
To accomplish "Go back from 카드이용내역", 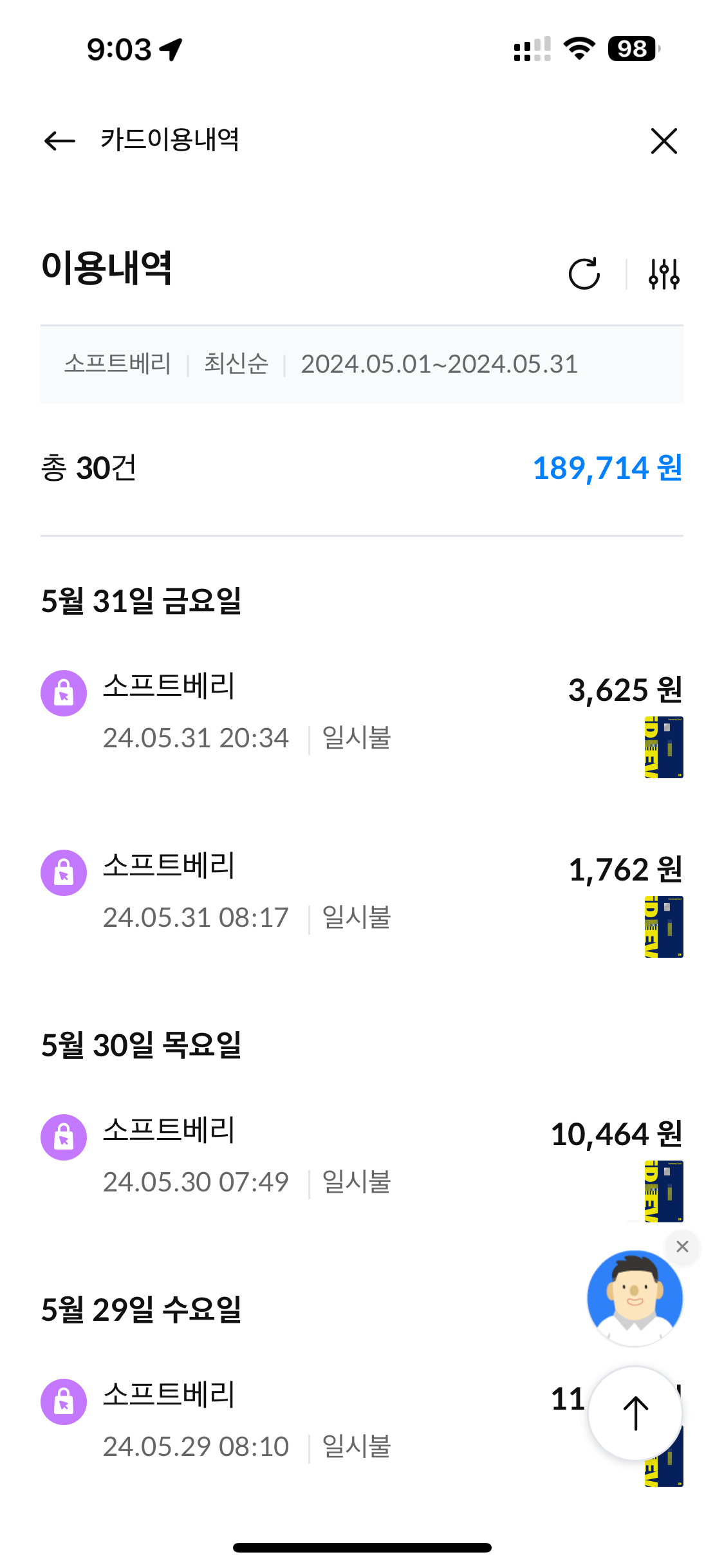I will (x=60, y=140).
